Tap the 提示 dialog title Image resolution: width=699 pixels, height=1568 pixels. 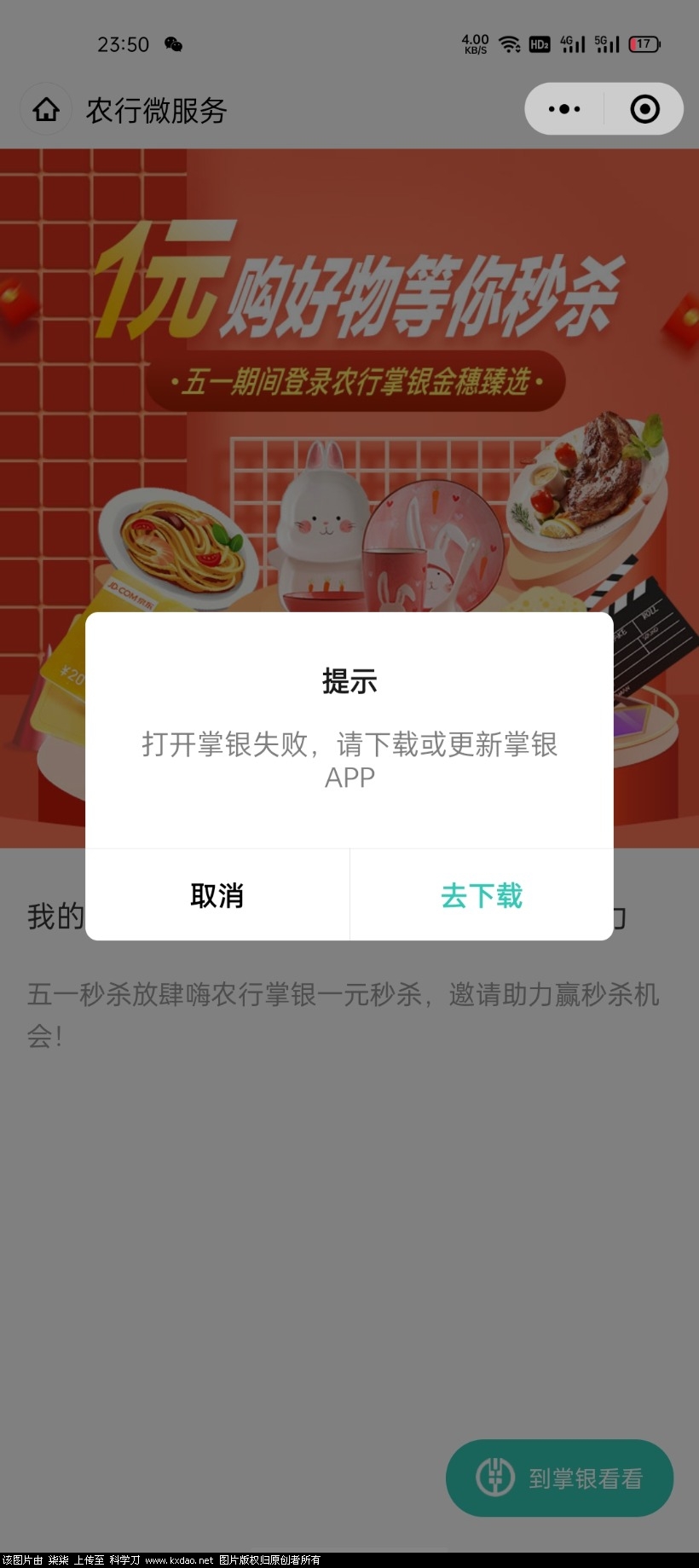(x=349, y=682)
